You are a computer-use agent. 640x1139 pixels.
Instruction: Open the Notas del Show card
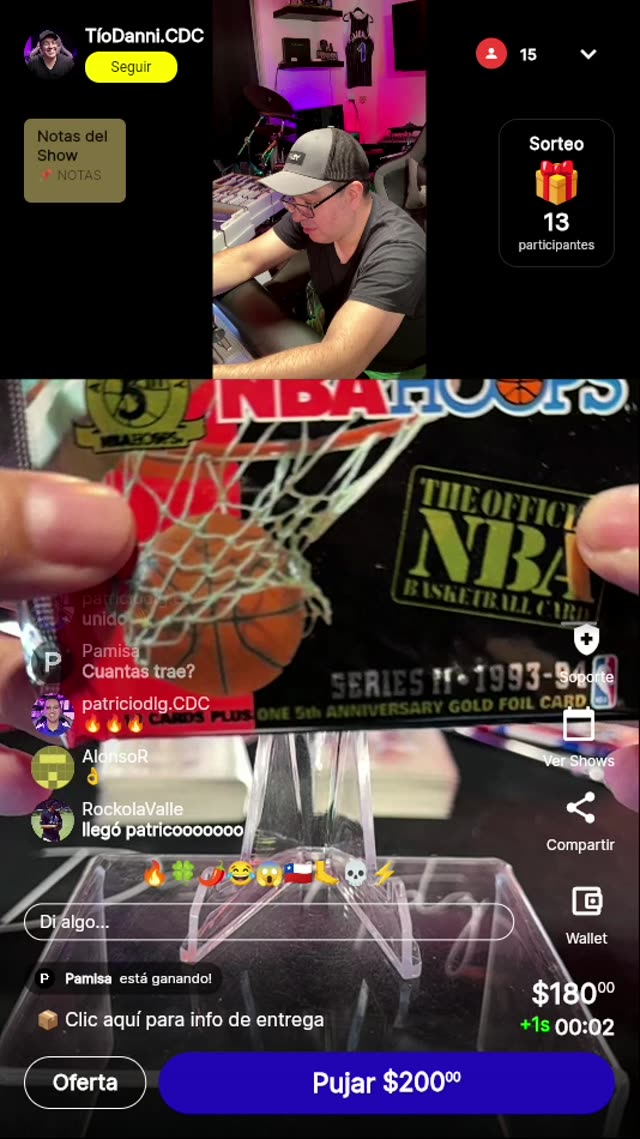coord(75,160)
